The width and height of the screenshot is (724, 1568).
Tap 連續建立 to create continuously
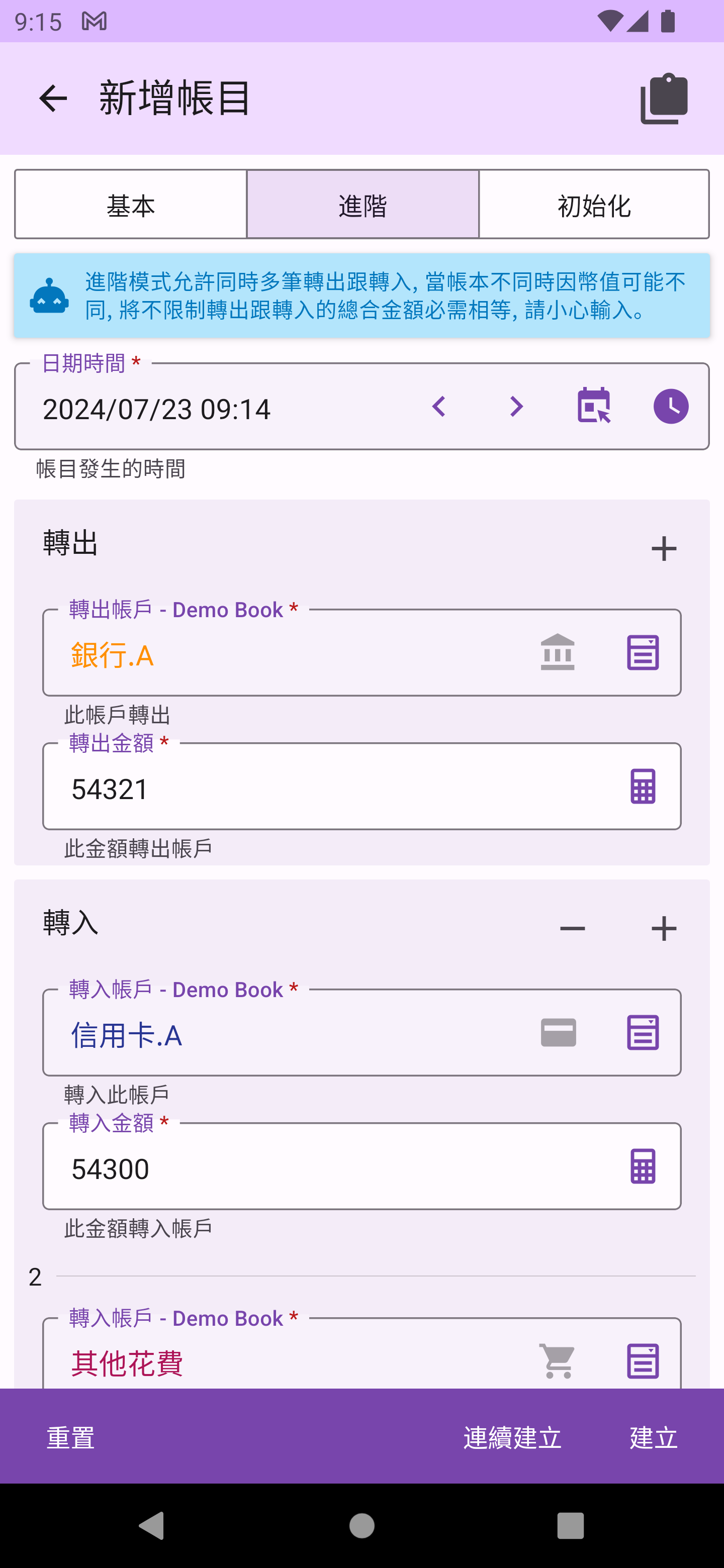pyautogui.click(x=512, y=1438)
